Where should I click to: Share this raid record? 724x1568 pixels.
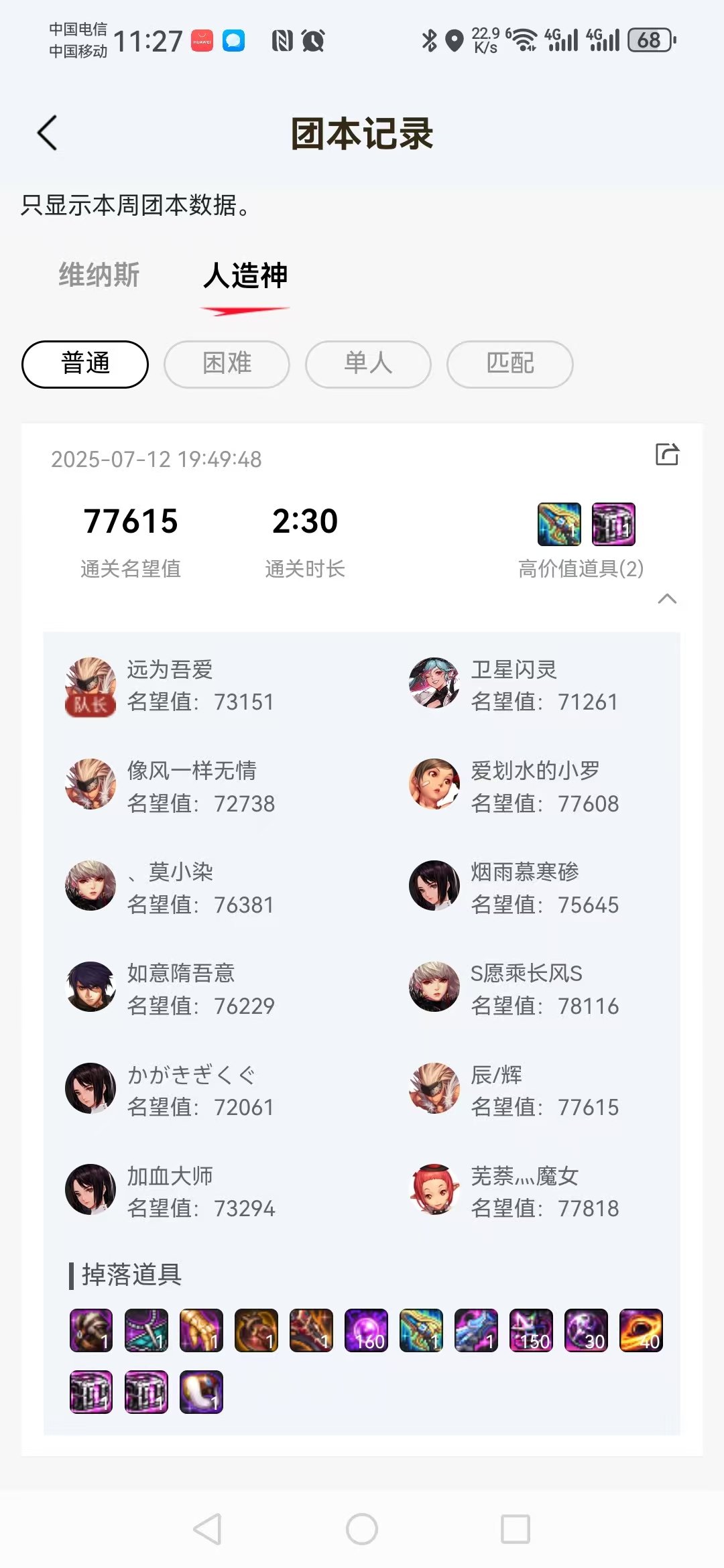coord(667,454)
